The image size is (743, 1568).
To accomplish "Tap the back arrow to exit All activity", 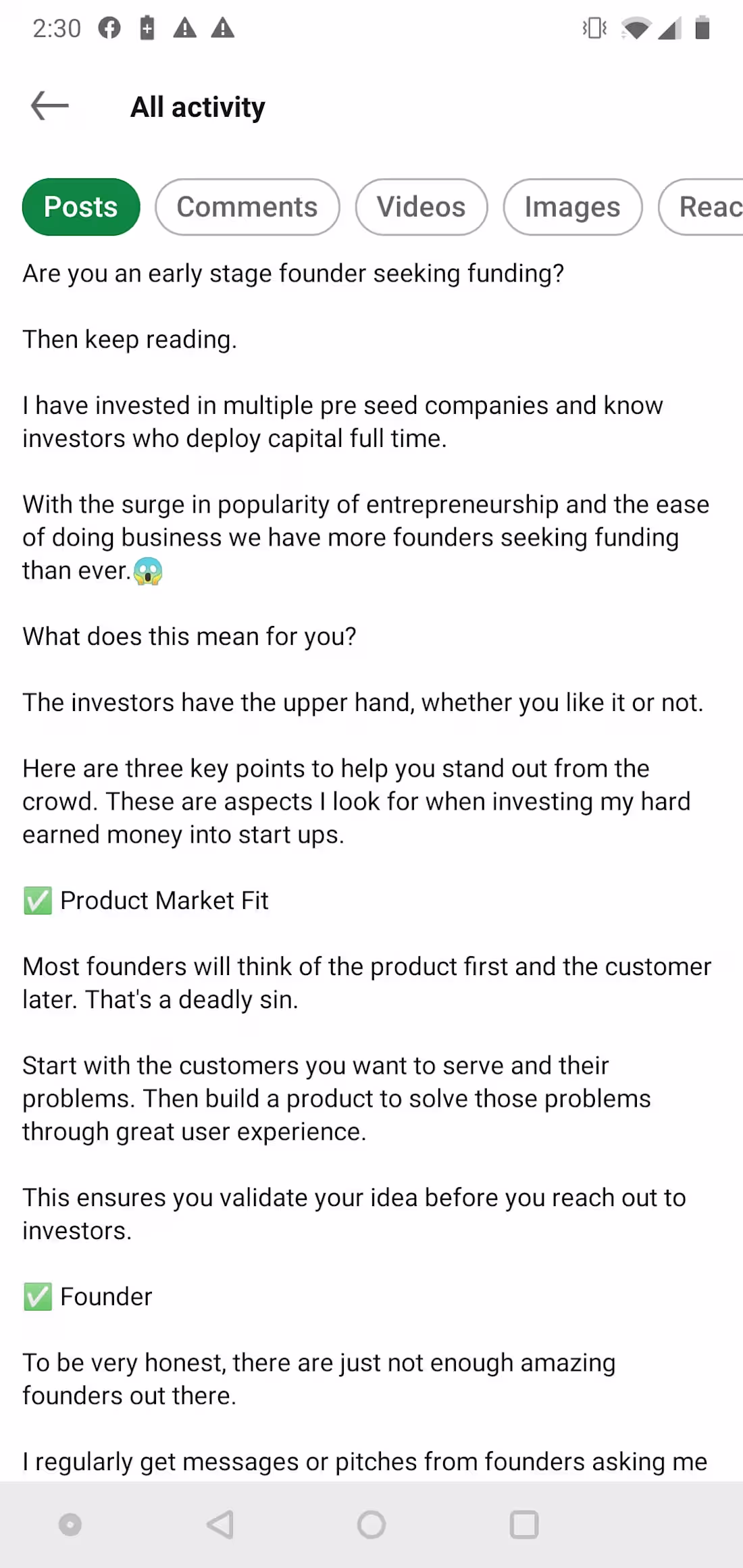I will 48,106.
